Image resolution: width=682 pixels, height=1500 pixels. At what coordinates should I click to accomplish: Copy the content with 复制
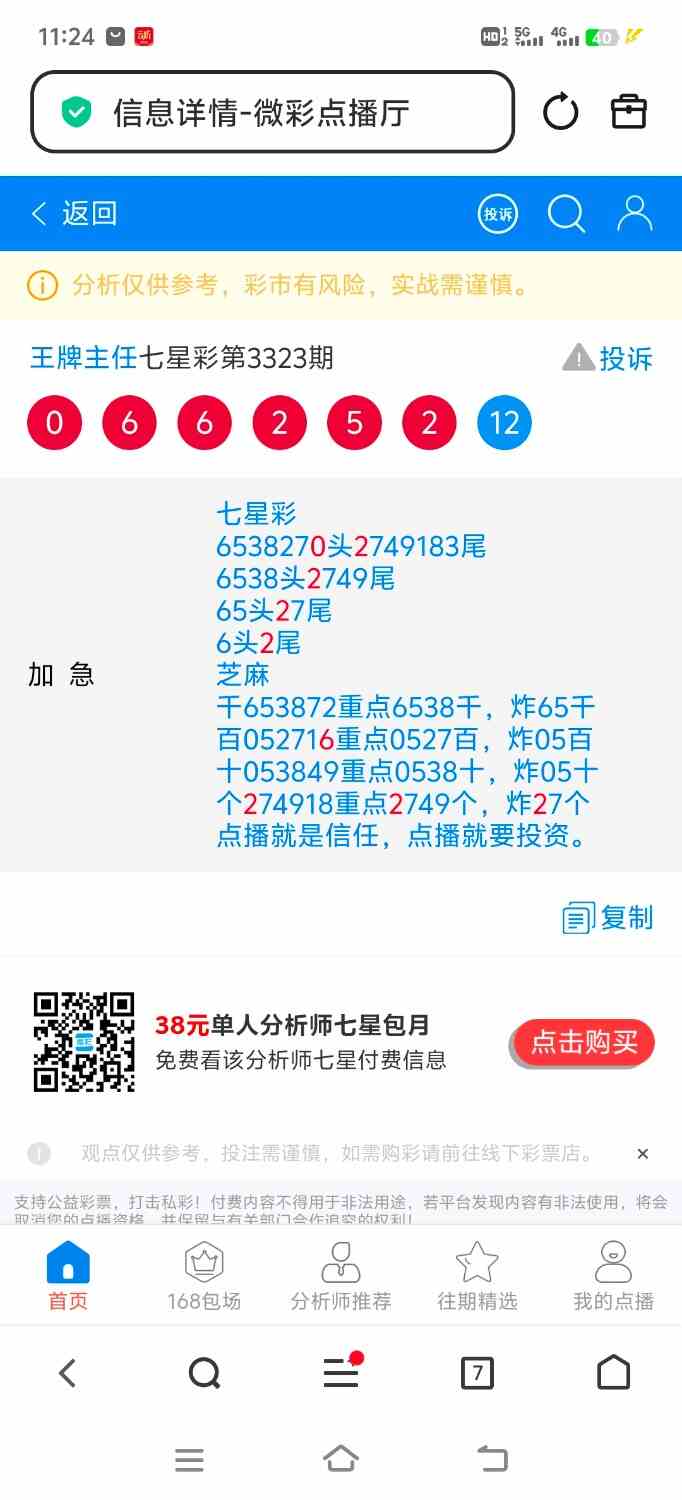[608, 917]
